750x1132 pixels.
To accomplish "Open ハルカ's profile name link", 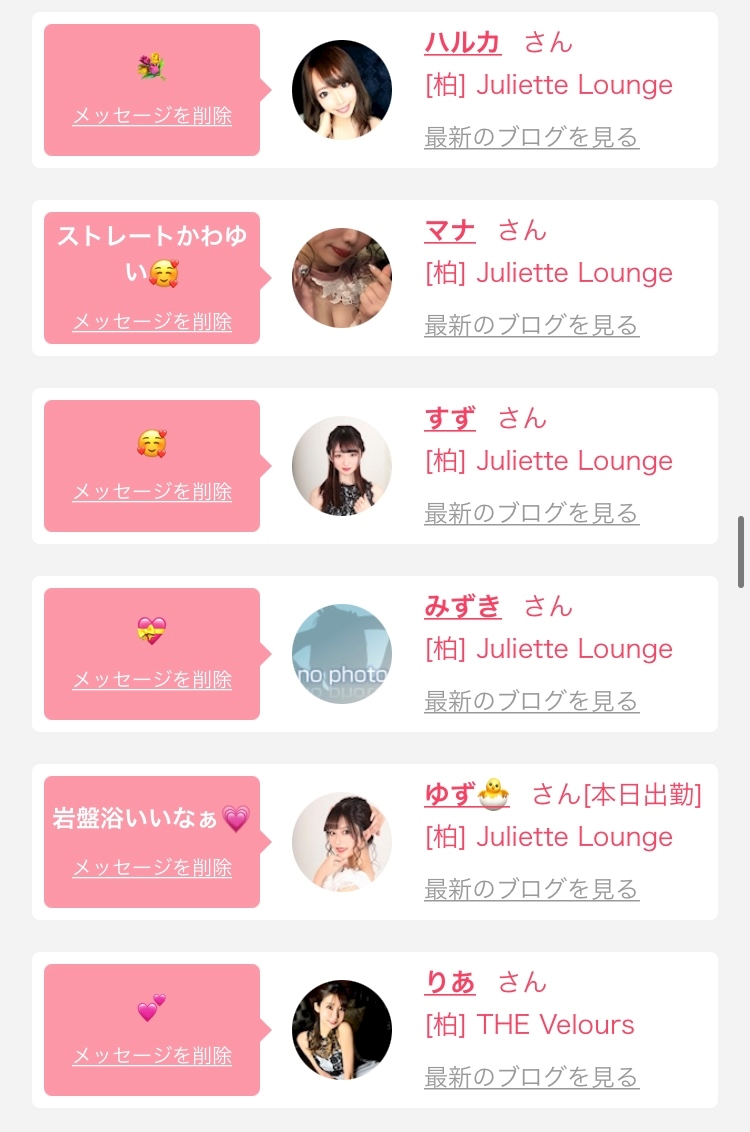I will [462, 42].
